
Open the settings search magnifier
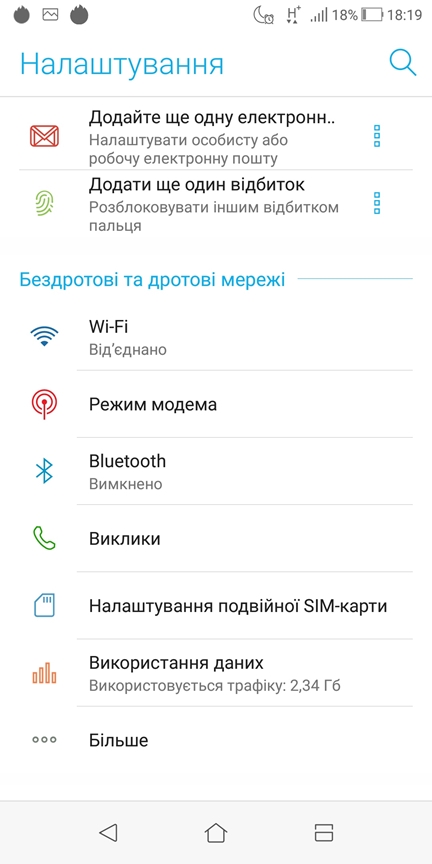click(x=403, y=62)
